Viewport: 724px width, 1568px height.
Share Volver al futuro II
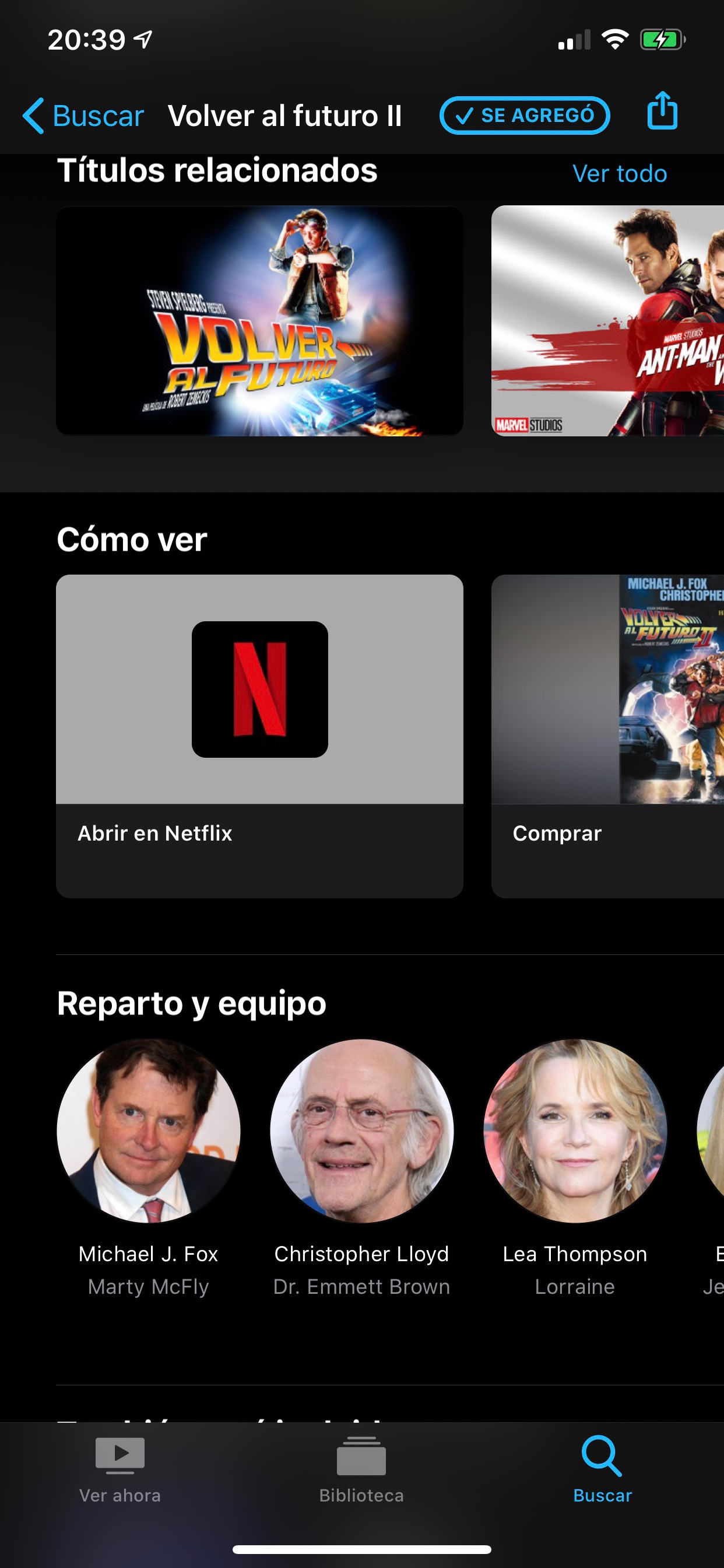(x=662, y=111)
